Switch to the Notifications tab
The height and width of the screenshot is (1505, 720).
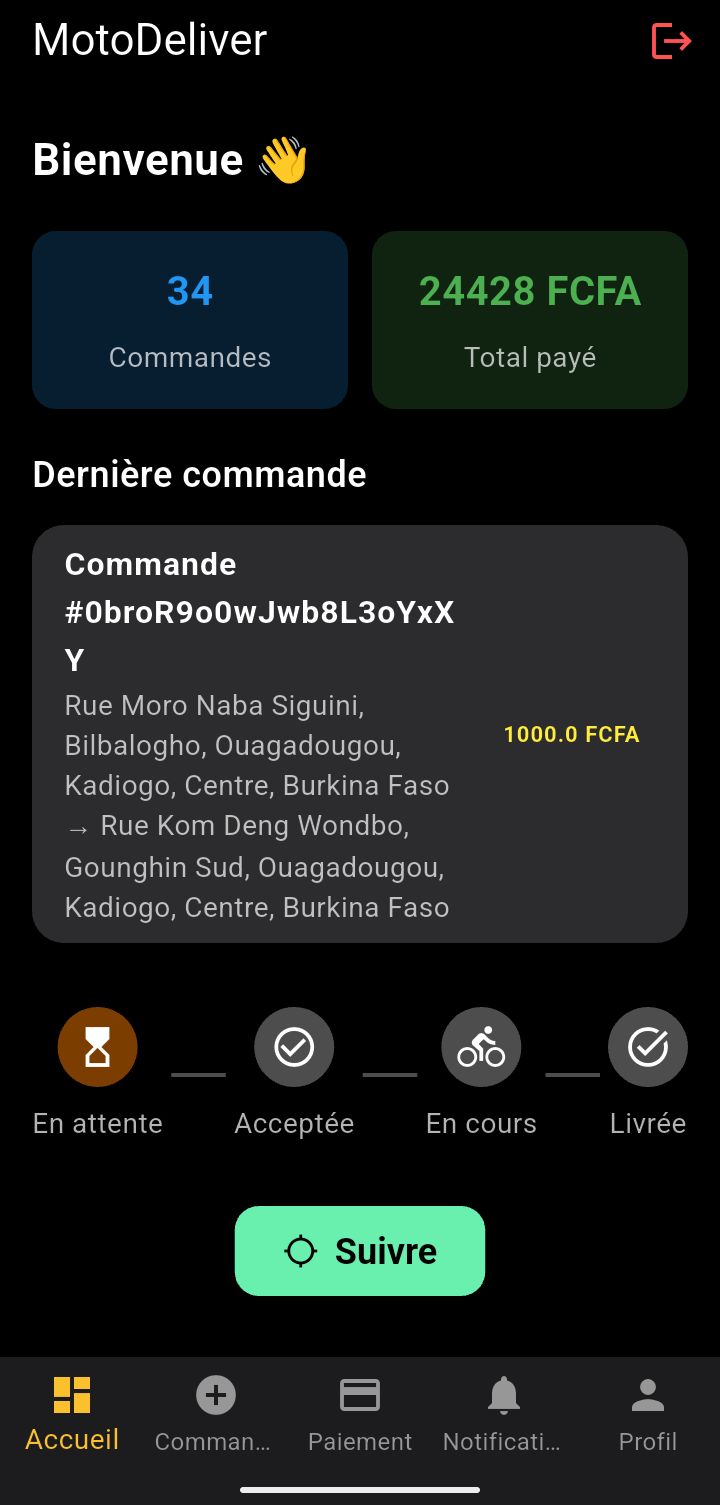pyautogui.click(x=503, y=1414)
